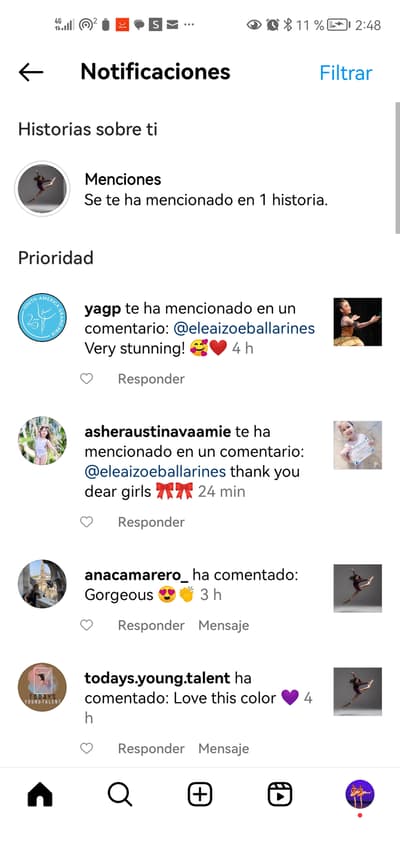The height and width of the screenshot is (866, 400).
Task: Like anacamarero_'s Gorgeous comment
Action: point(87,625)
